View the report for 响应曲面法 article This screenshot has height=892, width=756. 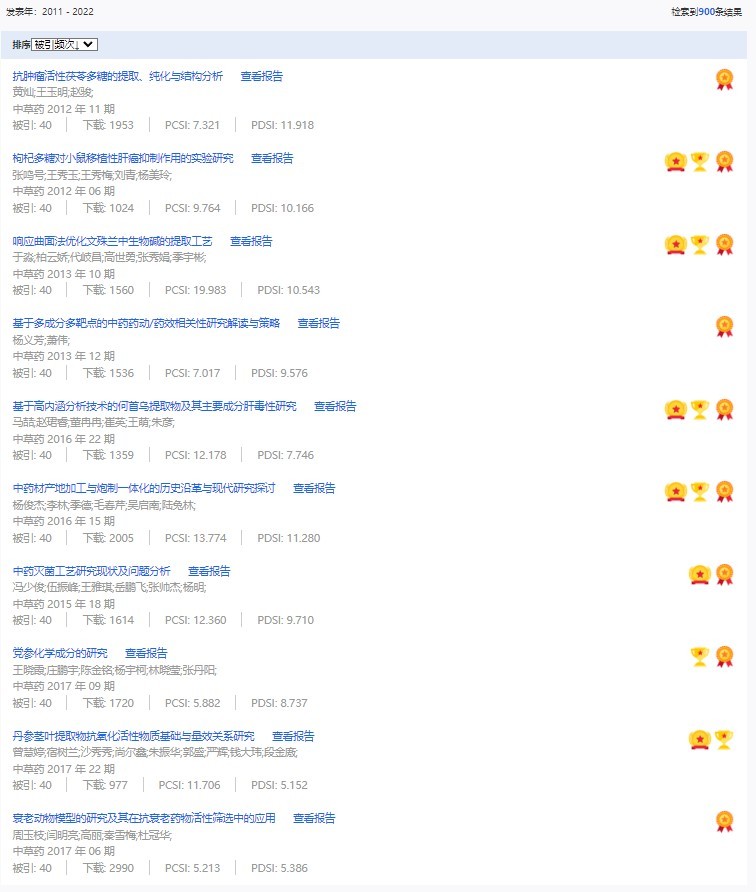251,241
